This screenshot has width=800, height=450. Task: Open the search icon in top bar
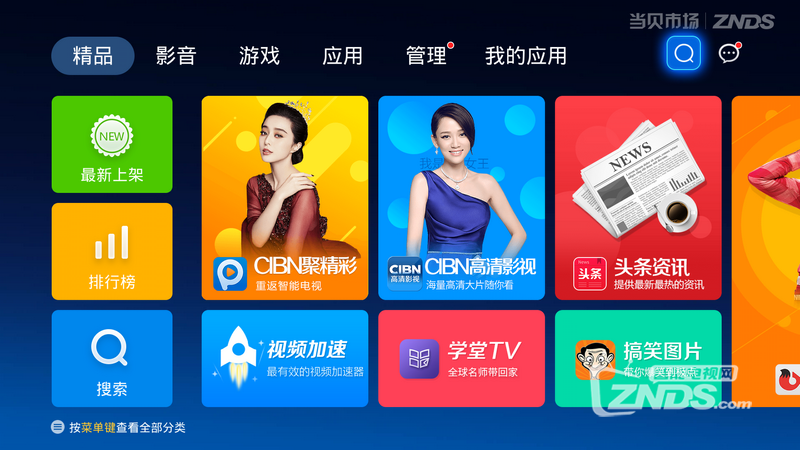pos(683,53)
